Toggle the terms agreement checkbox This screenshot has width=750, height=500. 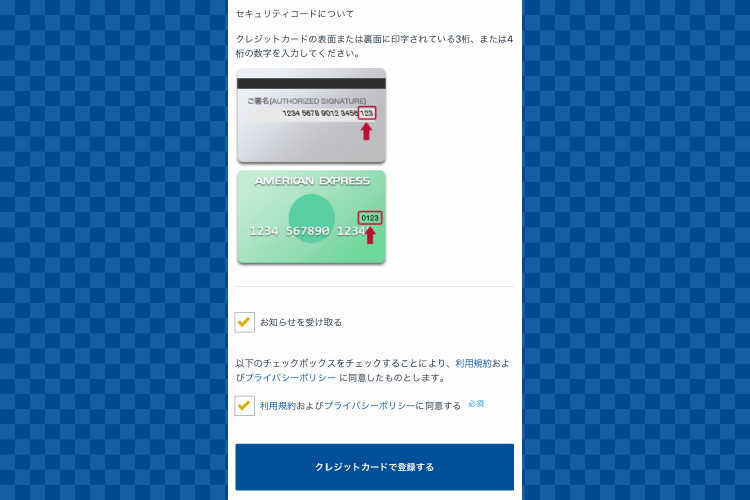point(245,405)
